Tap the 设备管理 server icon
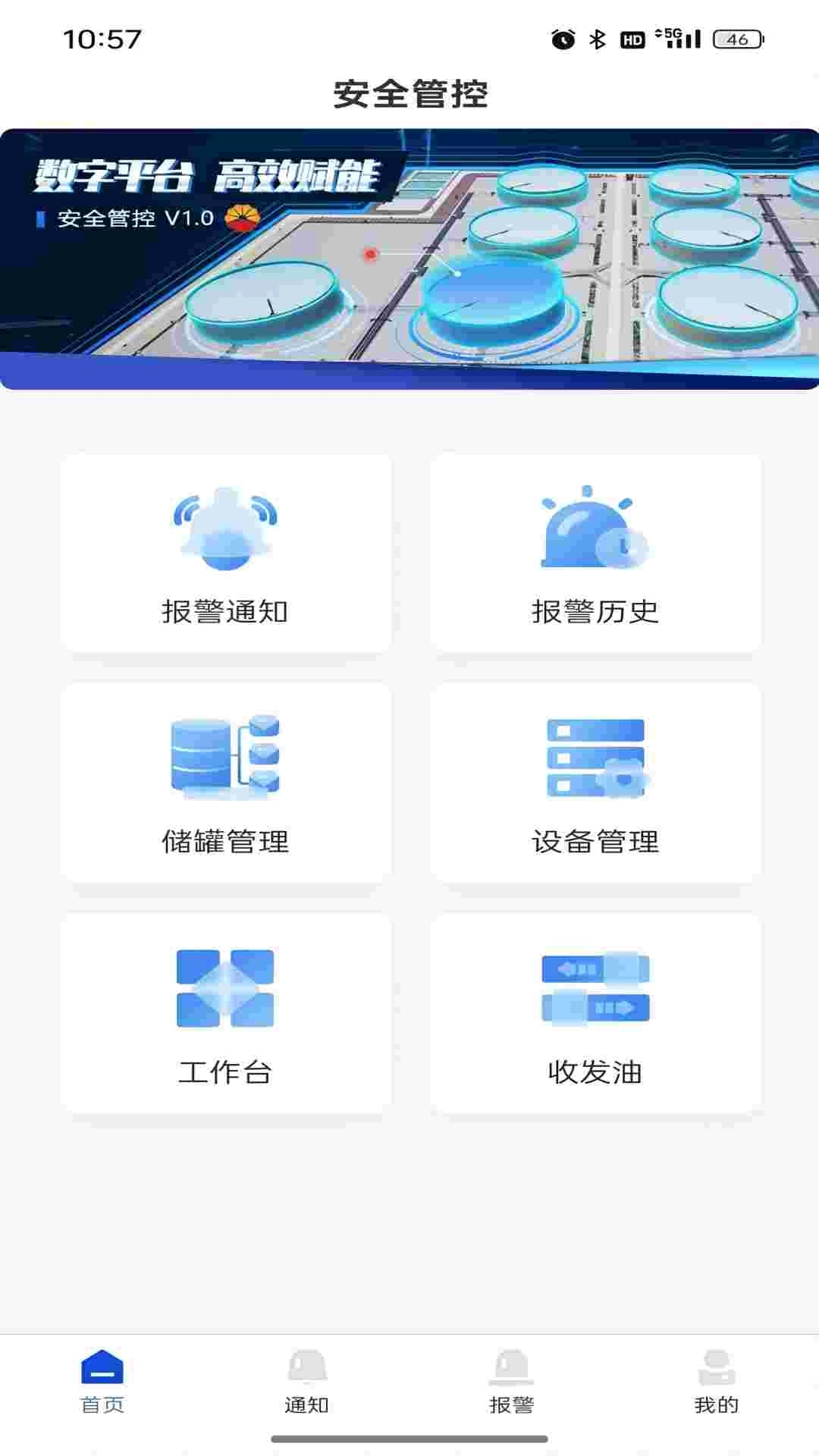This screenshot has width=819, height=1456. pyautogui.click(x=595, y=758)
